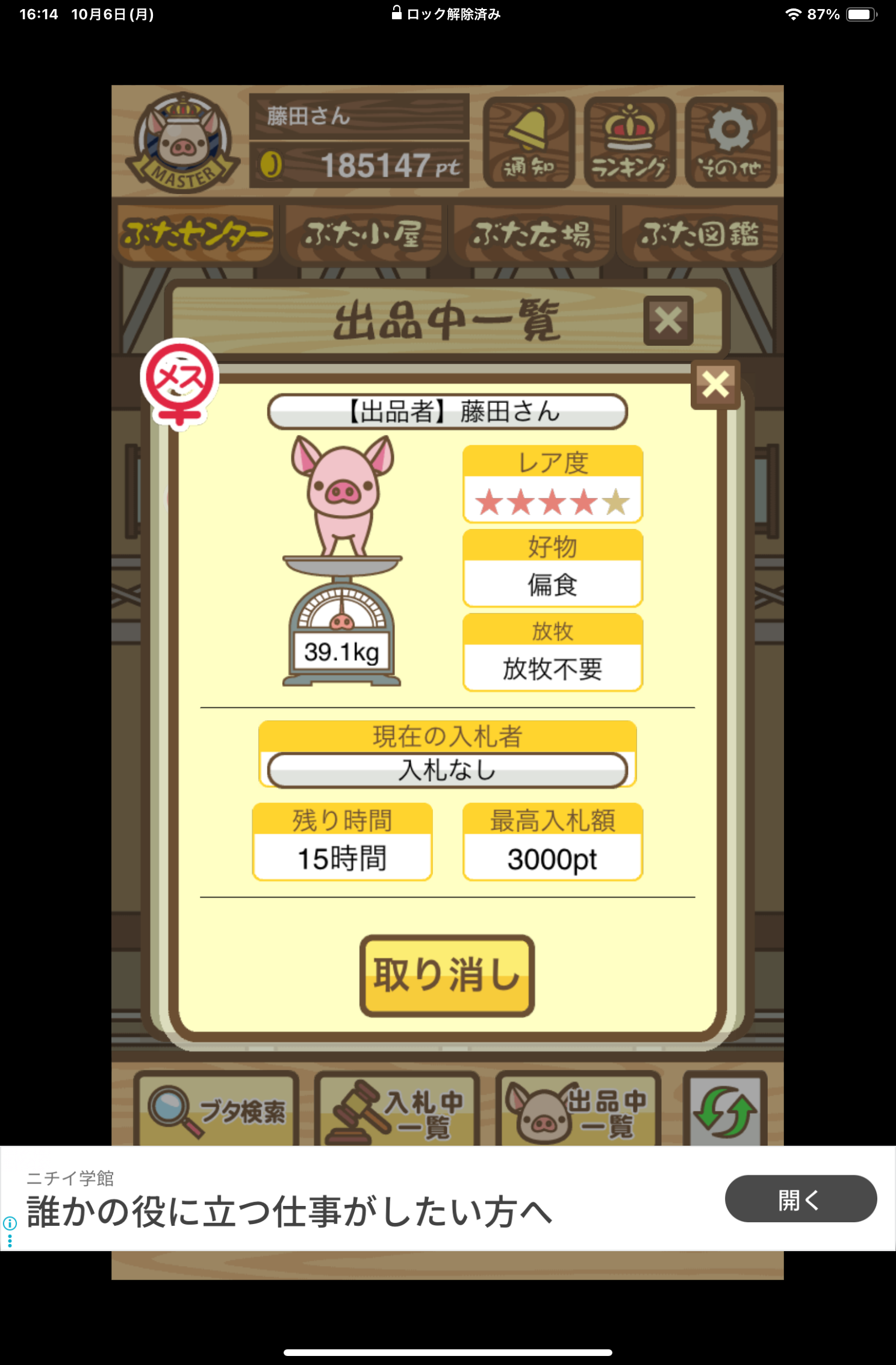Close the 出品中一覧 panel
The width and height of the screenshot is (896, 1365).
click(668, 320)
